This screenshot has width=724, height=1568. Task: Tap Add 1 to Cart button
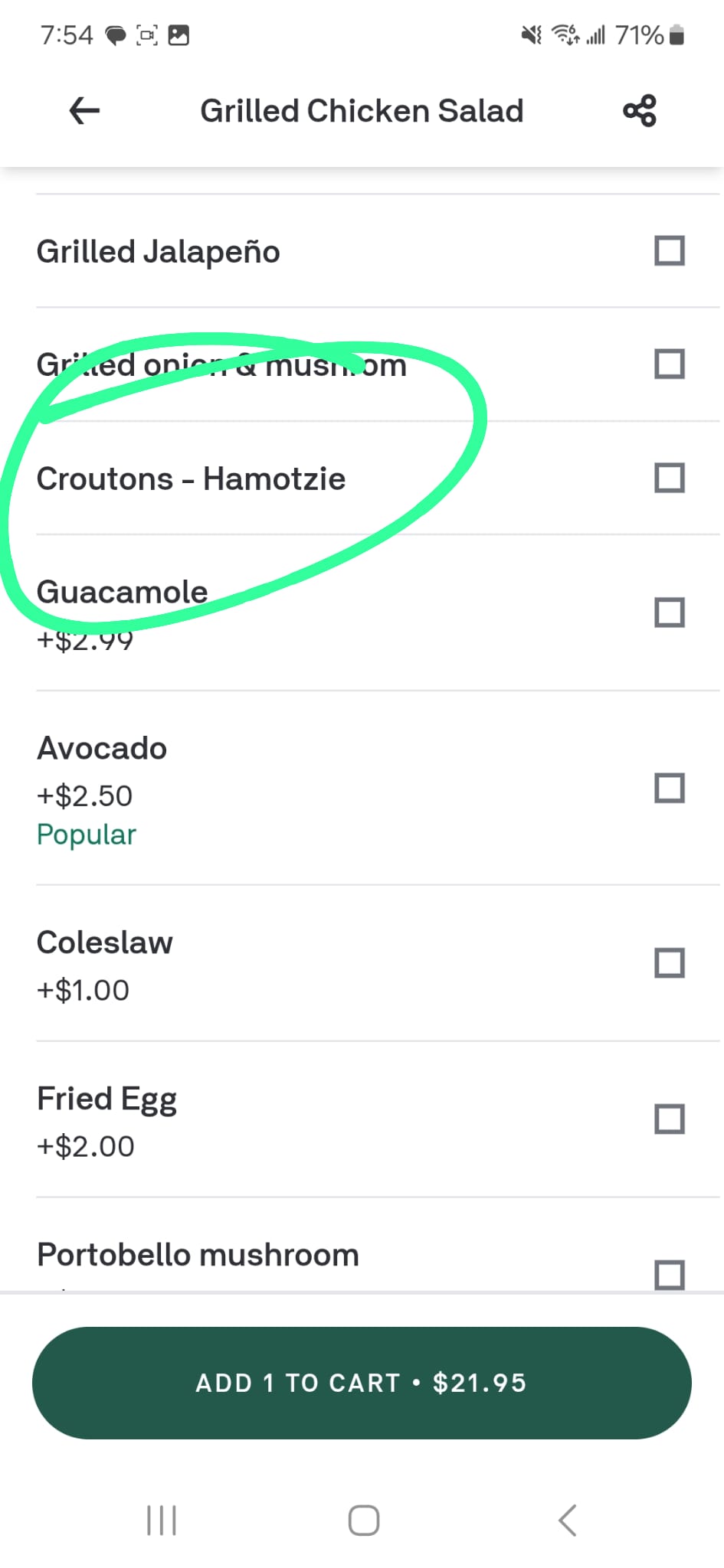coord(362,1383)
